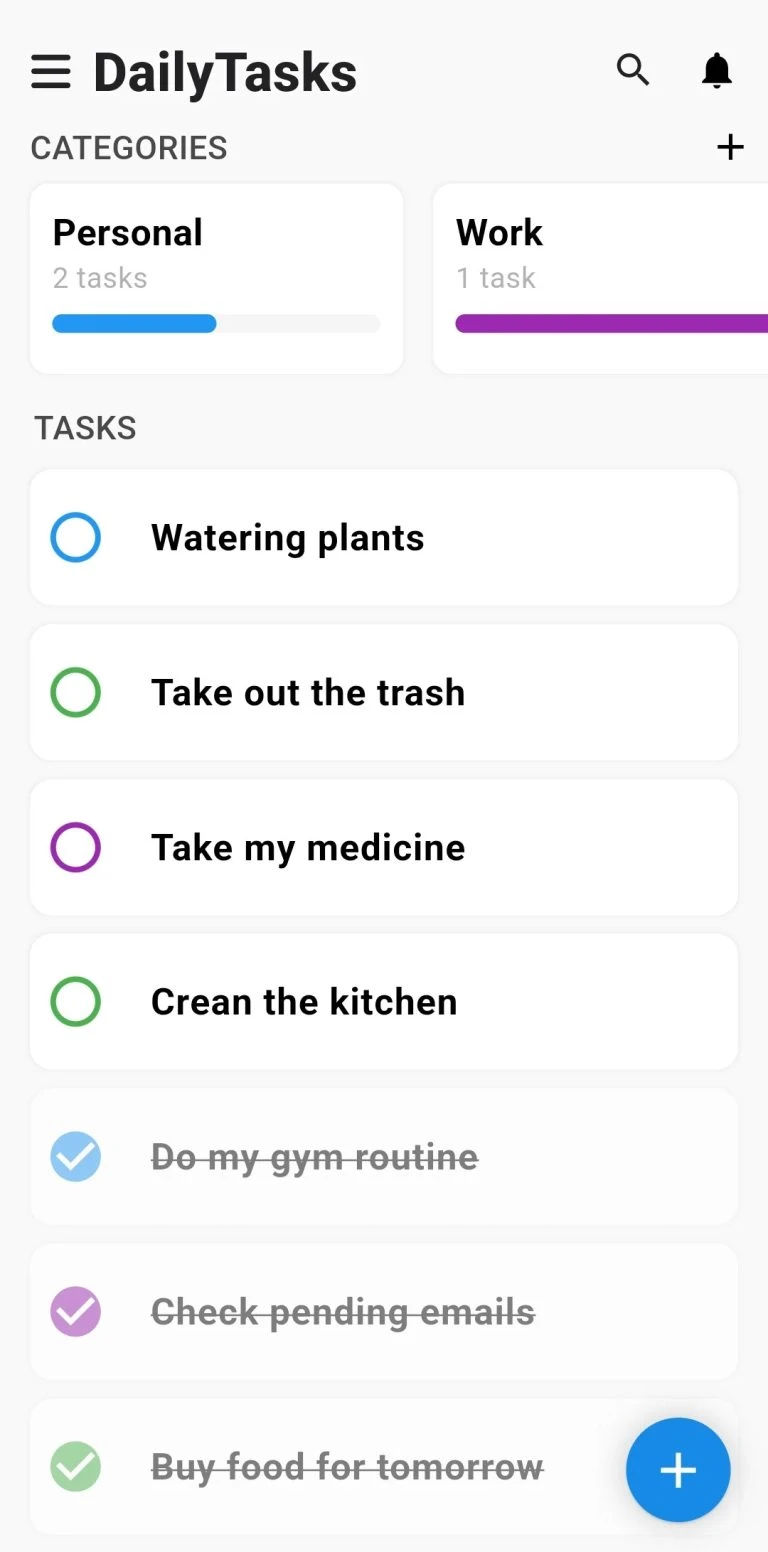The height and width of the screenshot is (1552, 768).
Task: Open the hamburger drawer menu
Action: pos(51,72)
